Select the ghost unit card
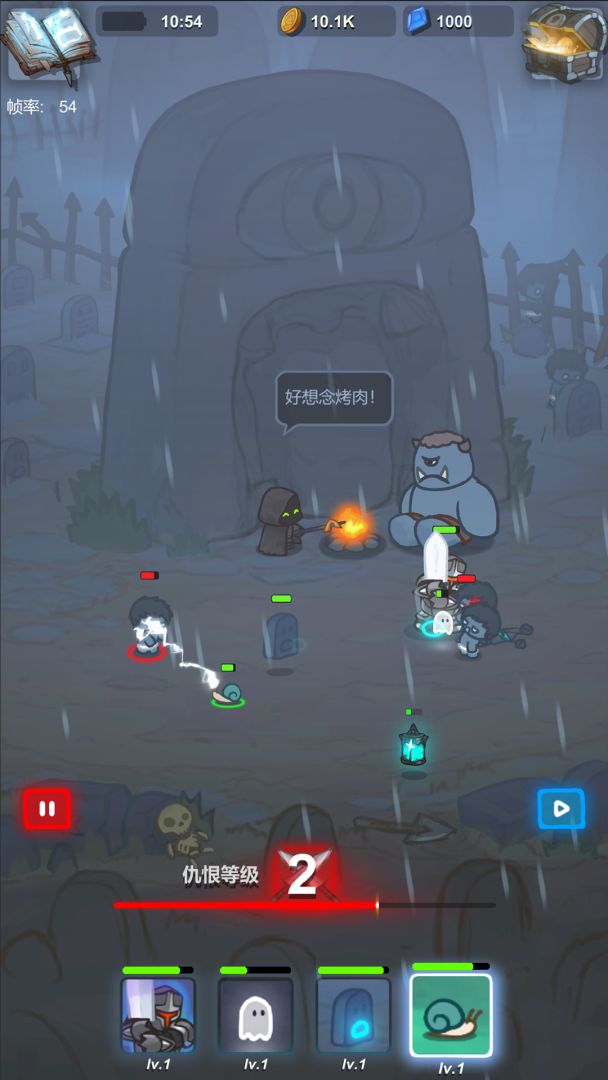This screenshot has height=1080, width=608. (x=255, y=1014)
